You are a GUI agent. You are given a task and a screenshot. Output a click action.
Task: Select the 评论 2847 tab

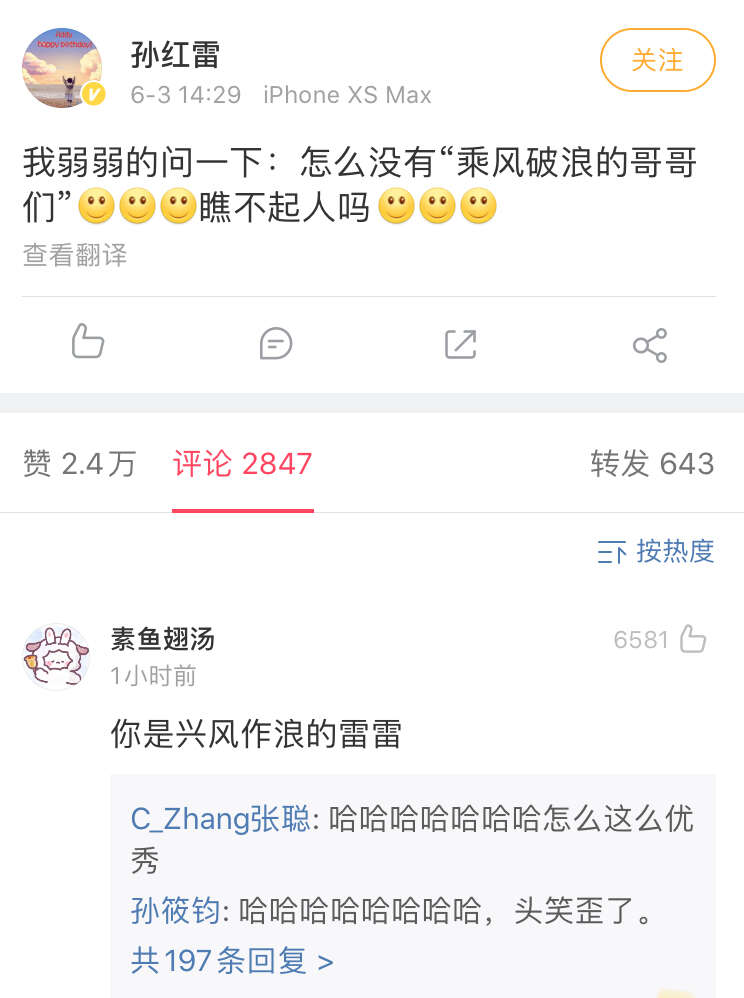pyautogui.click(x=242, y=464)
